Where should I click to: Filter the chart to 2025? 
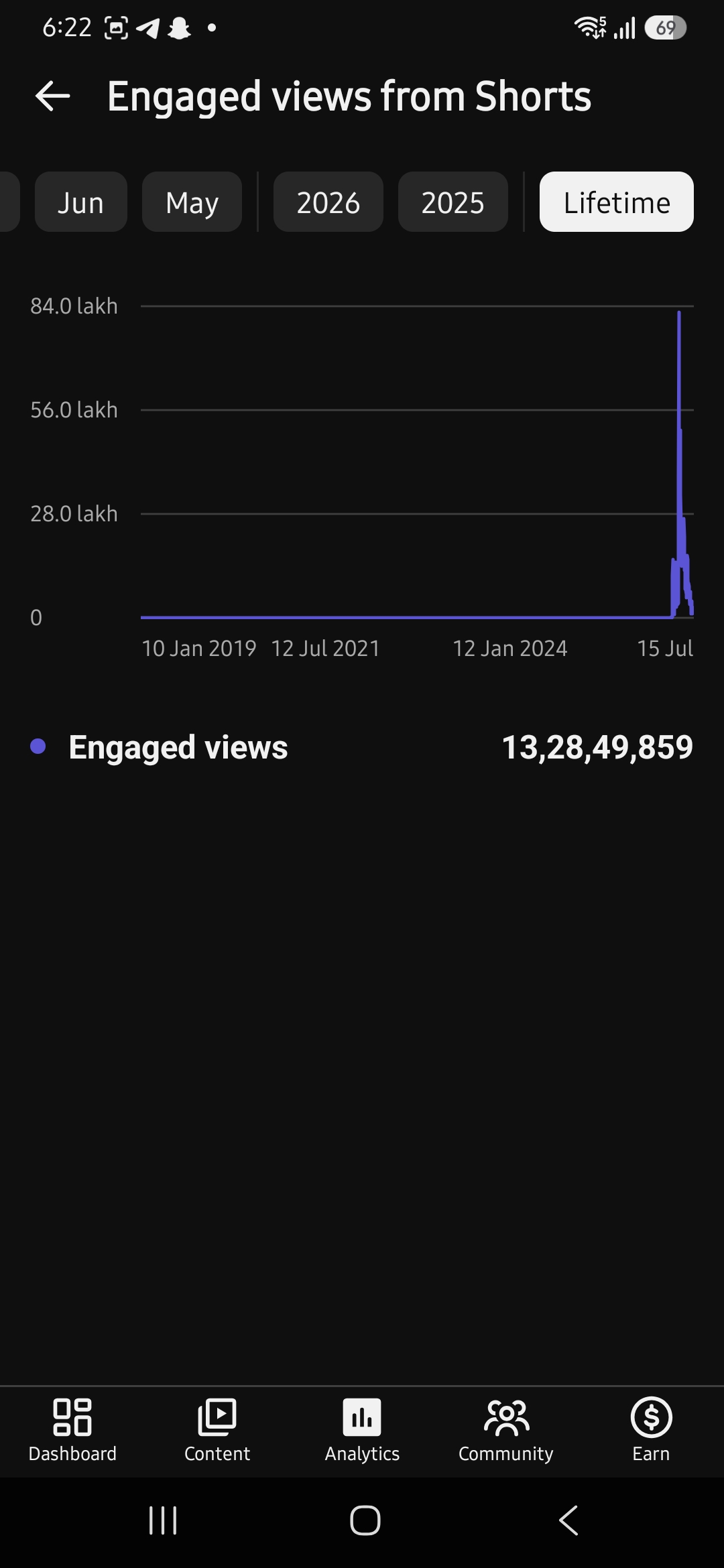coord(453,202)
